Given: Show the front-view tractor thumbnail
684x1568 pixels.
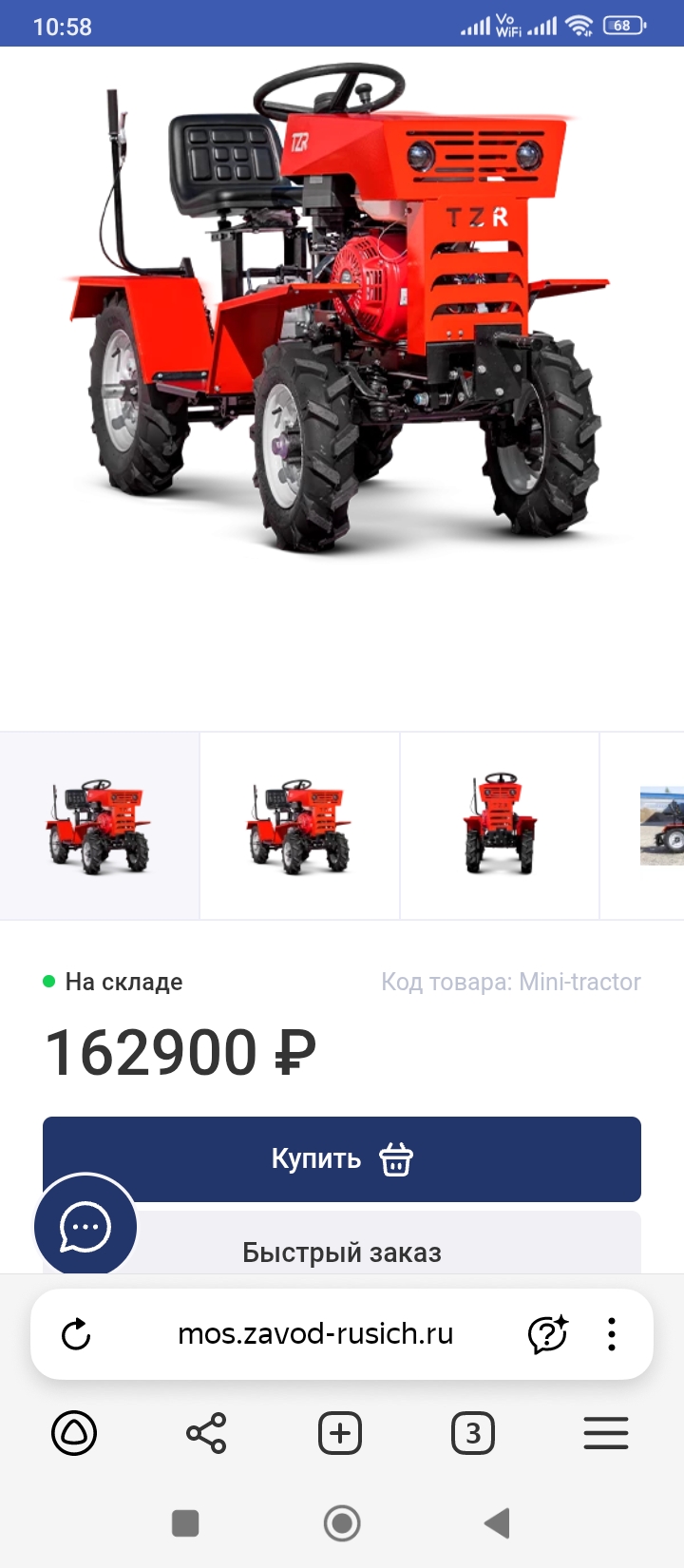Looking at the screenshot, I should tap(500, 826).
